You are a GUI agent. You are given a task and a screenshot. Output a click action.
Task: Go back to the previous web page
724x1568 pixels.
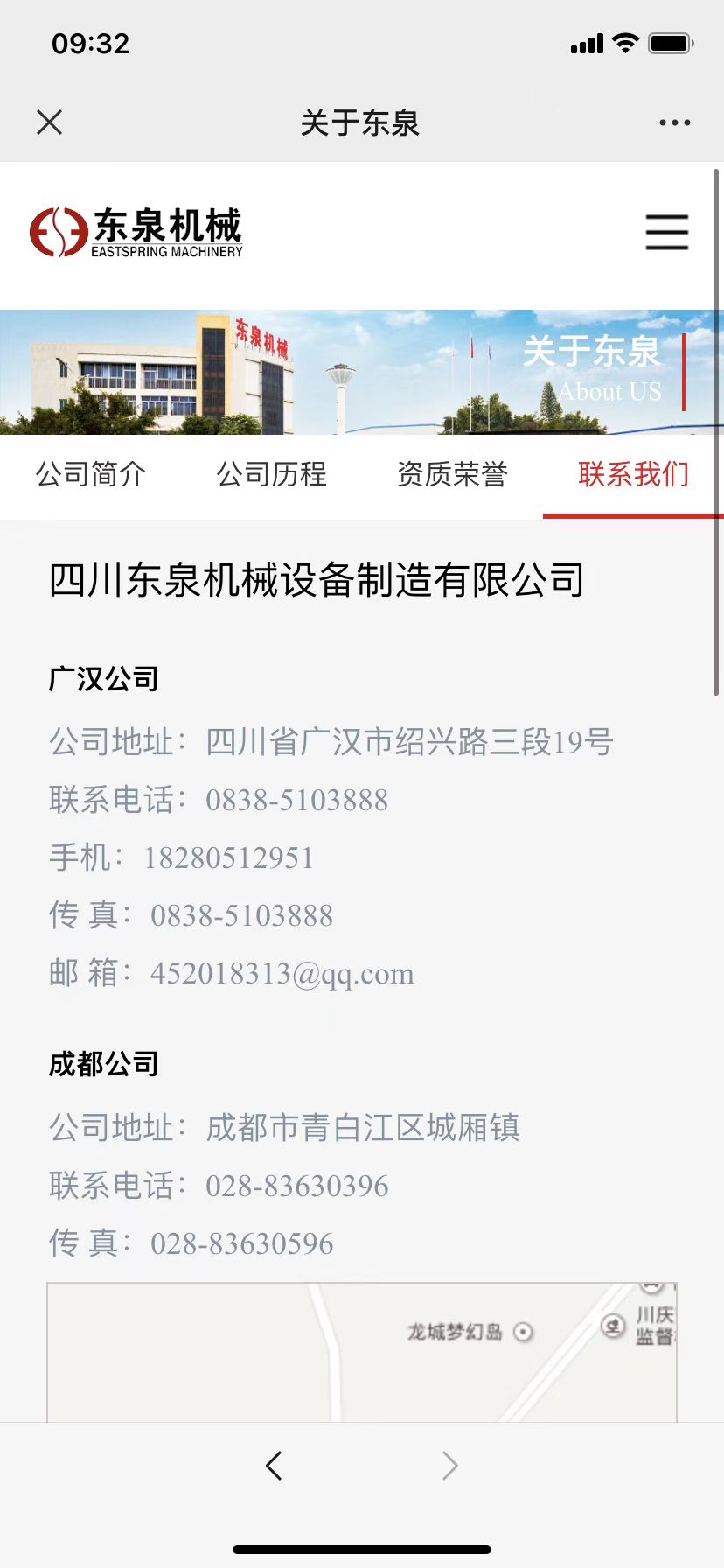tap(274, 1465)
